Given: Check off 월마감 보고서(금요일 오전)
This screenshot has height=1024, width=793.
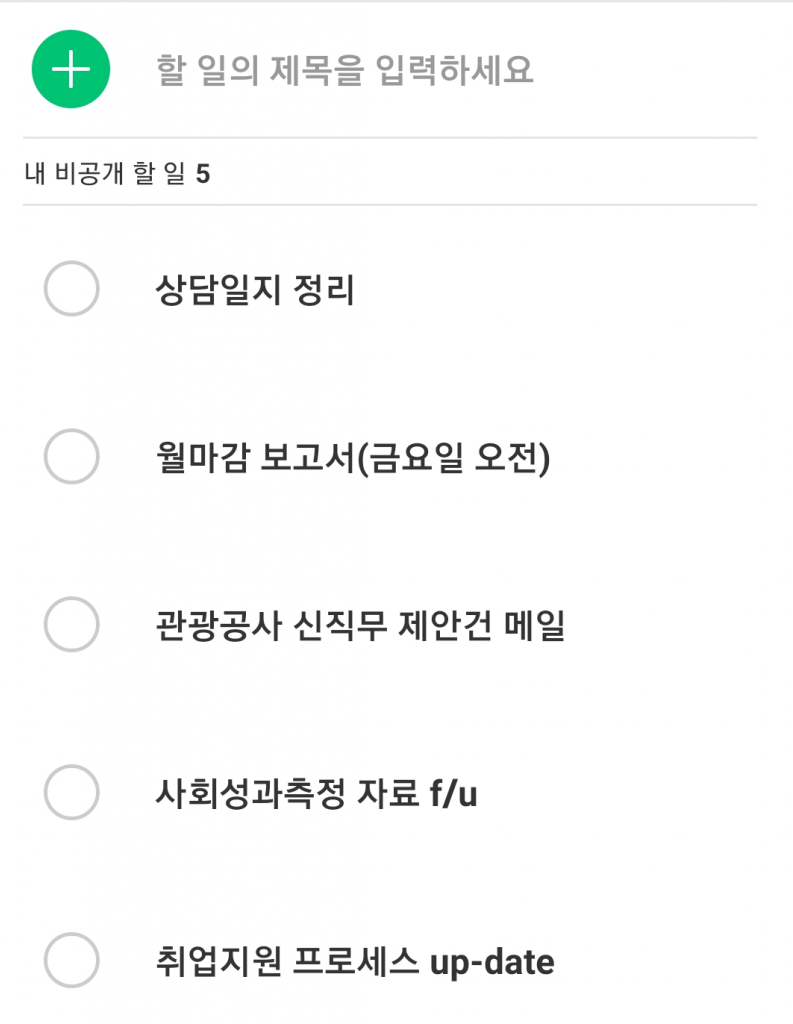Looking at the screenshot, I should pyautogui.click(x=72, y=457).
